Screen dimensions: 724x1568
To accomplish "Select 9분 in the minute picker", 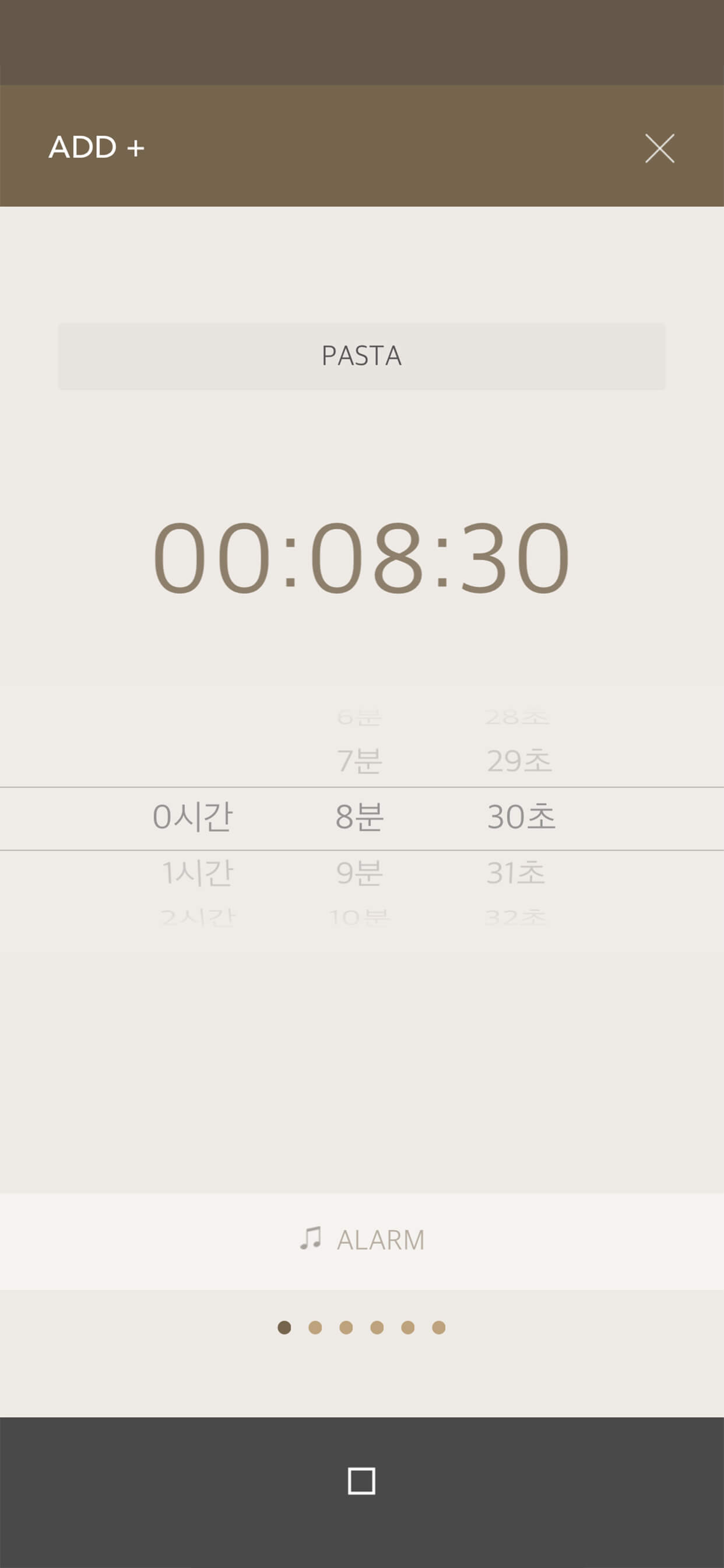I will [x=360, y=873].
